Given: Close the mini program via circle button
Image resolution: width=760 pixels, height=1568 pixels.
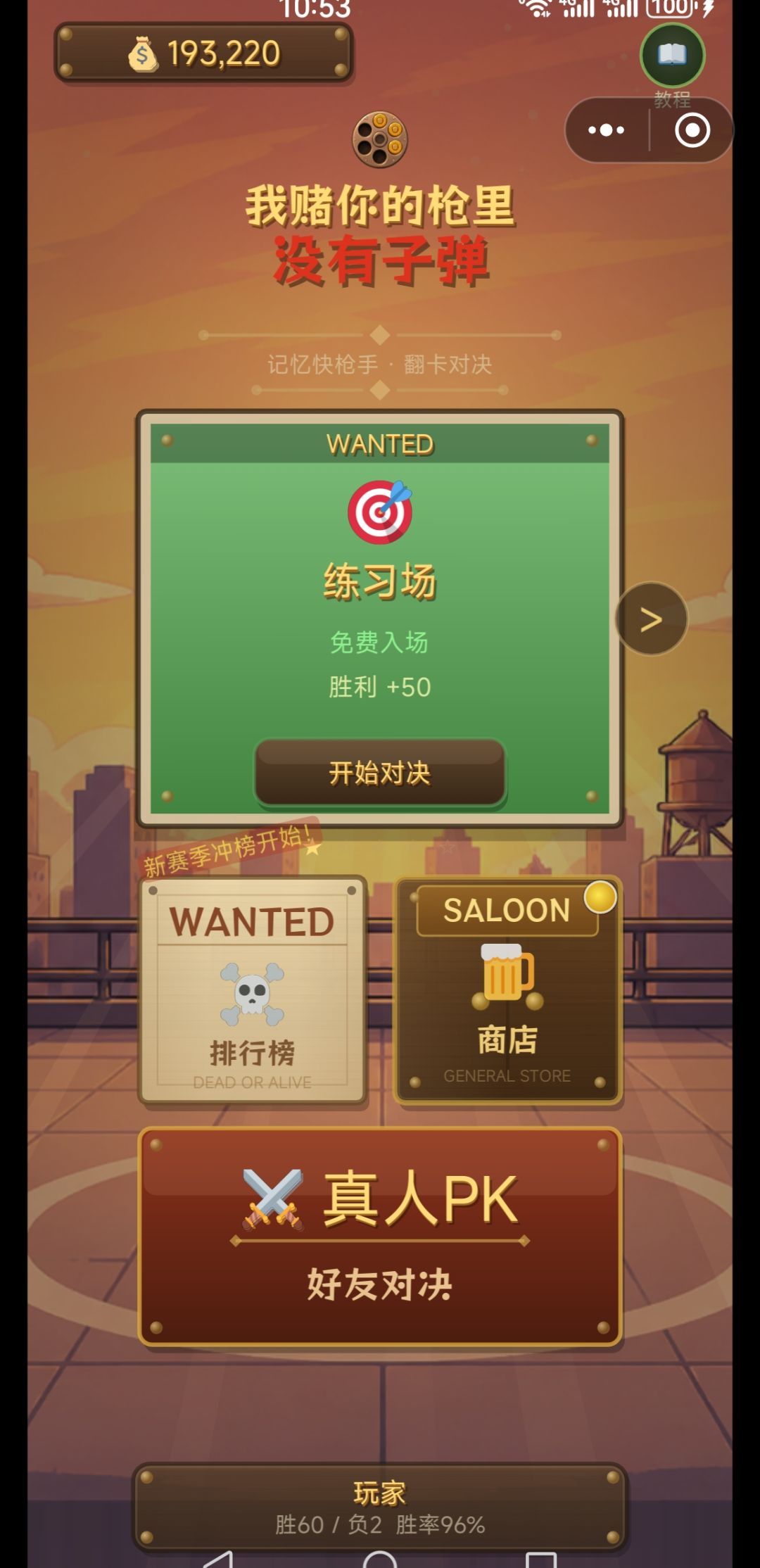Looking at the screenshot, I should pos(692,130).
